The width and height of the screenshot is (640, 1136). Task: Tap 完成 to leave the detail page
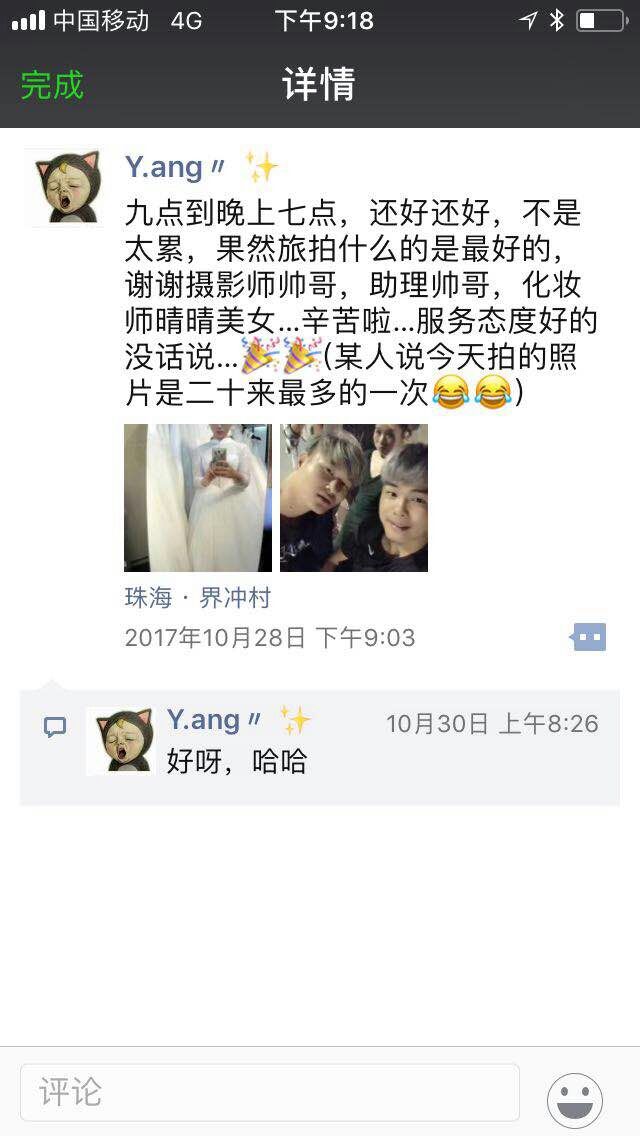(51, 85)
